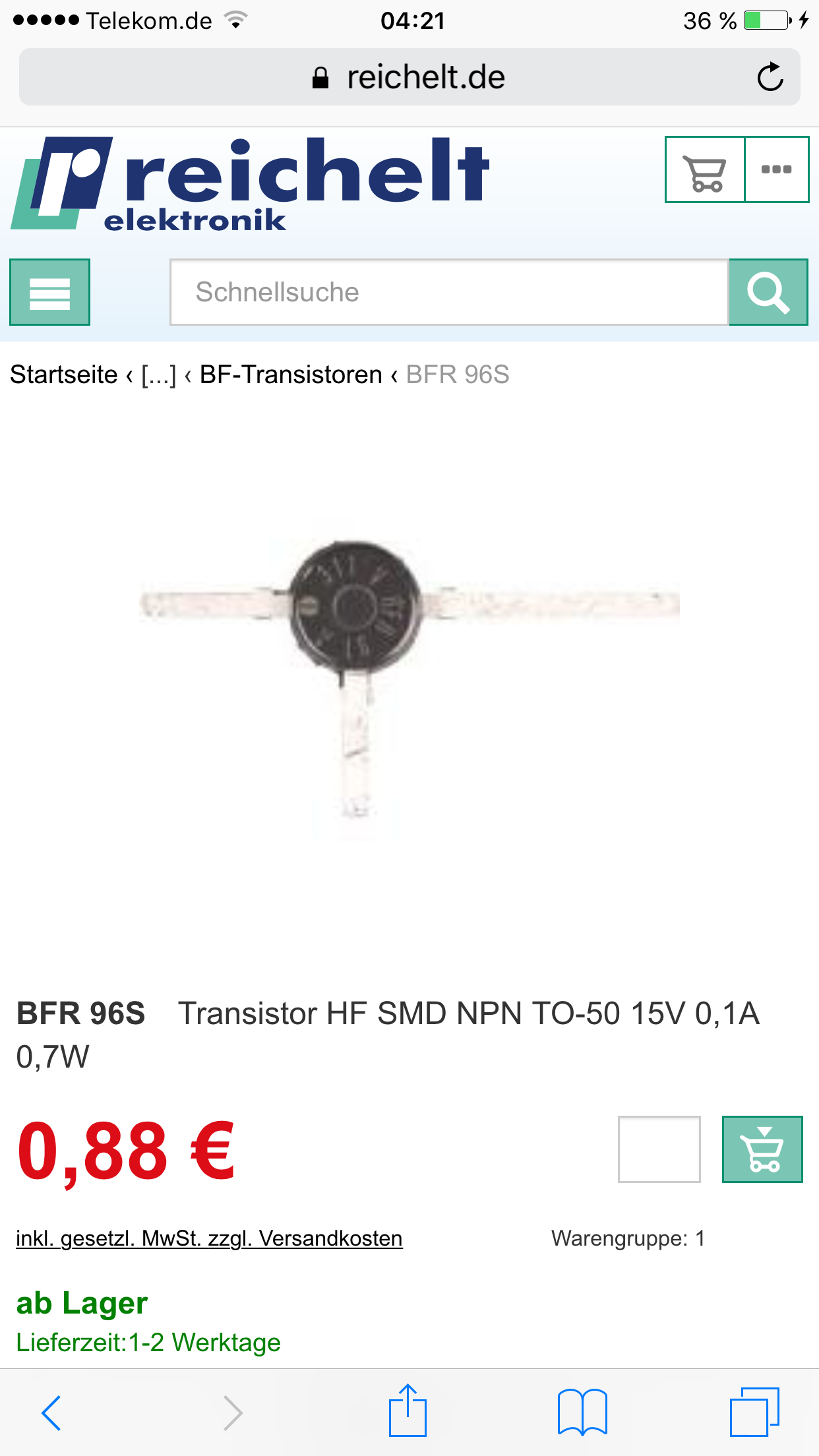This screenshot has width=819, height=1456.
Task: Reload the reichelt.de page
Action: click(770, 77)
